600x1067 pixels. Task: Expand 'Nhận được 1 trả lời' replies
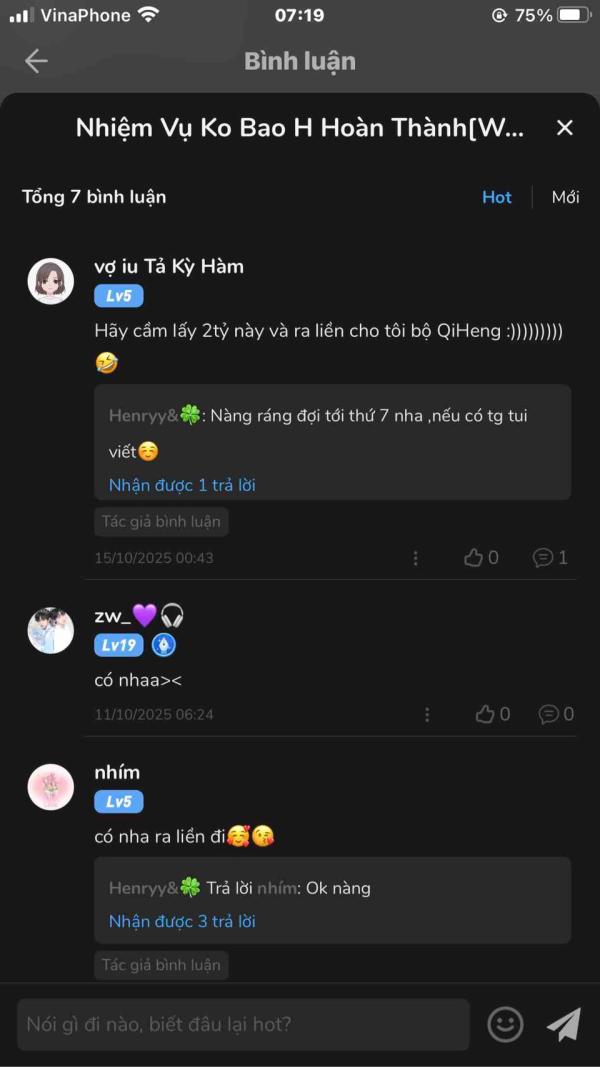[182, 485]
